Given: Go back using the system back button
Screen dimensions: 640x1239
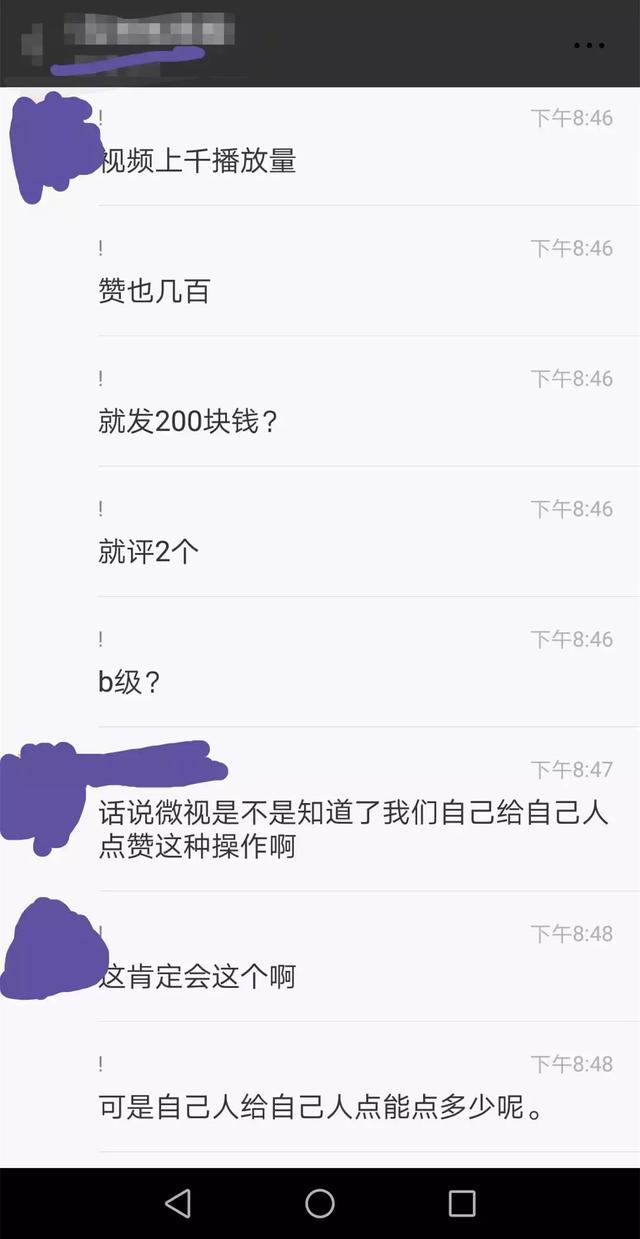Looking at the screenshot, I should click(178, 1203).
